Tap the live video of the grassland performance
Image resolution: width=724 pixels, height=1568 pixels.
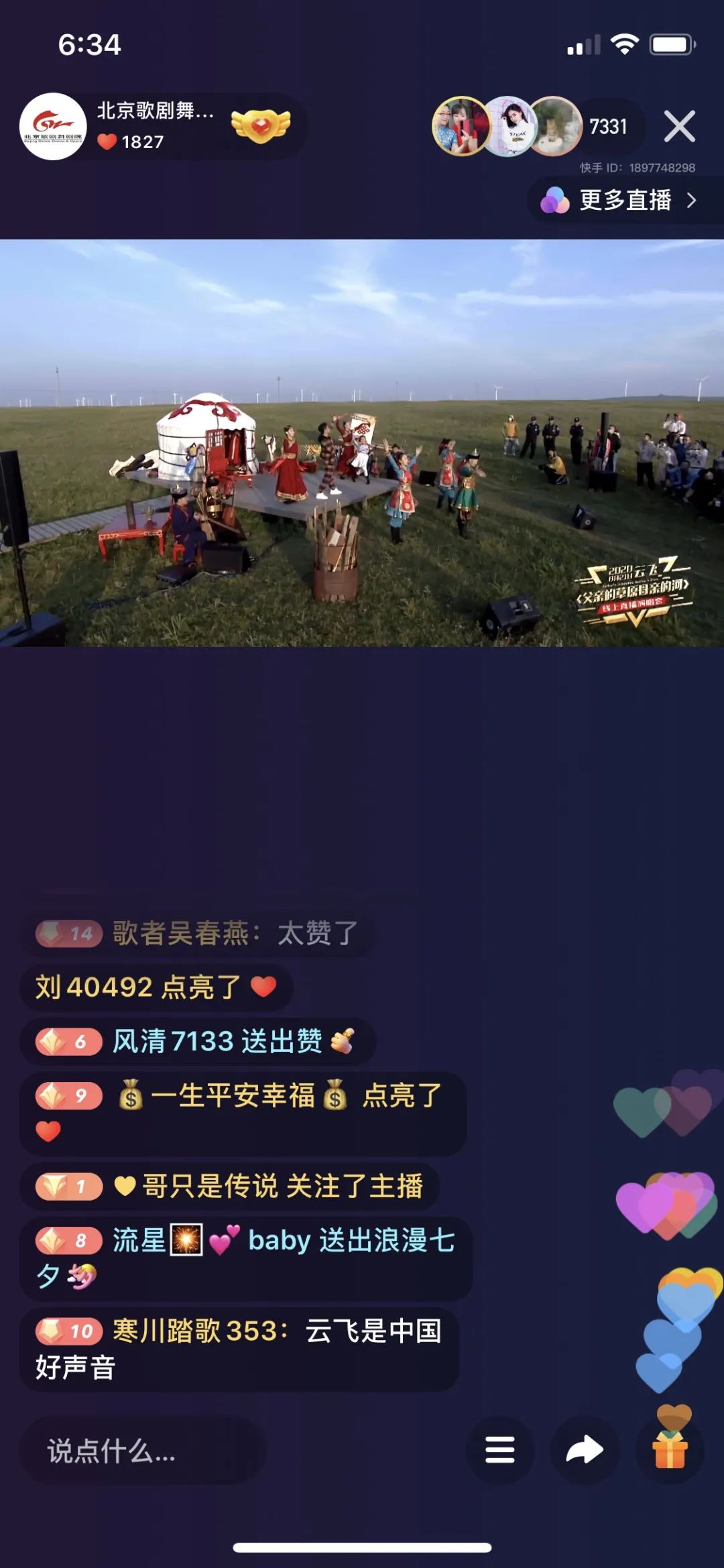click(362, 442)
